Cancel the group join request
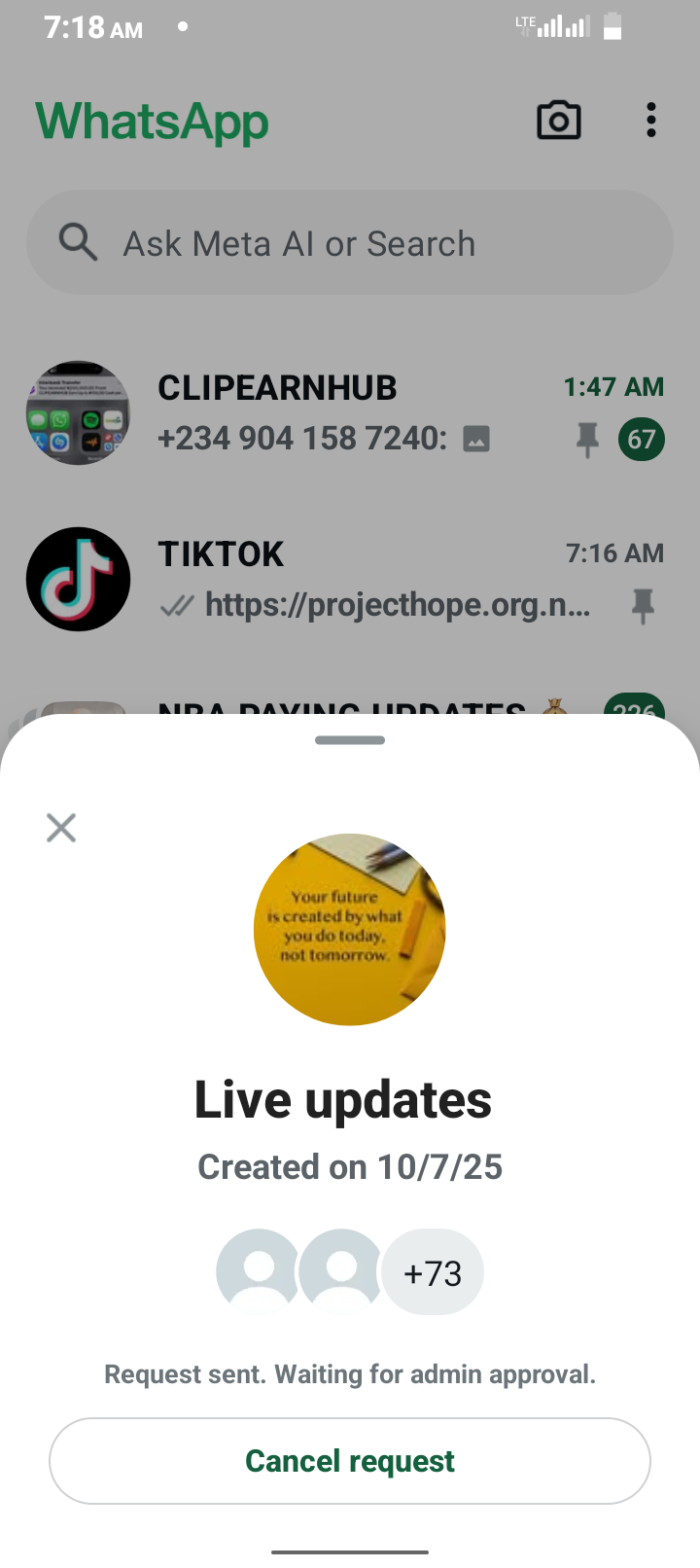Image resolution: width=700 pixels, height=1568 pixels. click(x=350, y=1460)
